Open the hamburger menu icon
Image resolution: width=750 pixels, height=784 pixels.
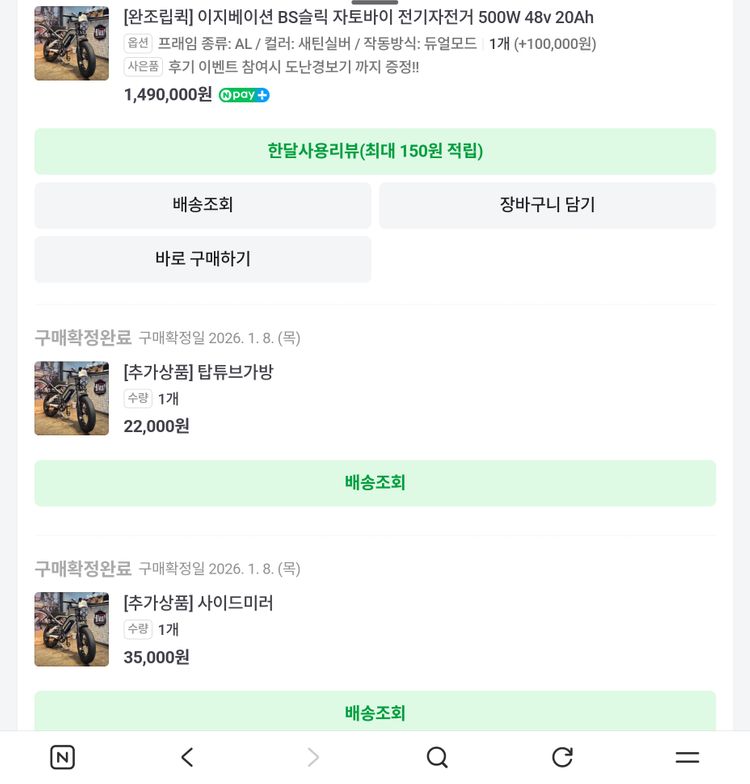click(687, 757)
